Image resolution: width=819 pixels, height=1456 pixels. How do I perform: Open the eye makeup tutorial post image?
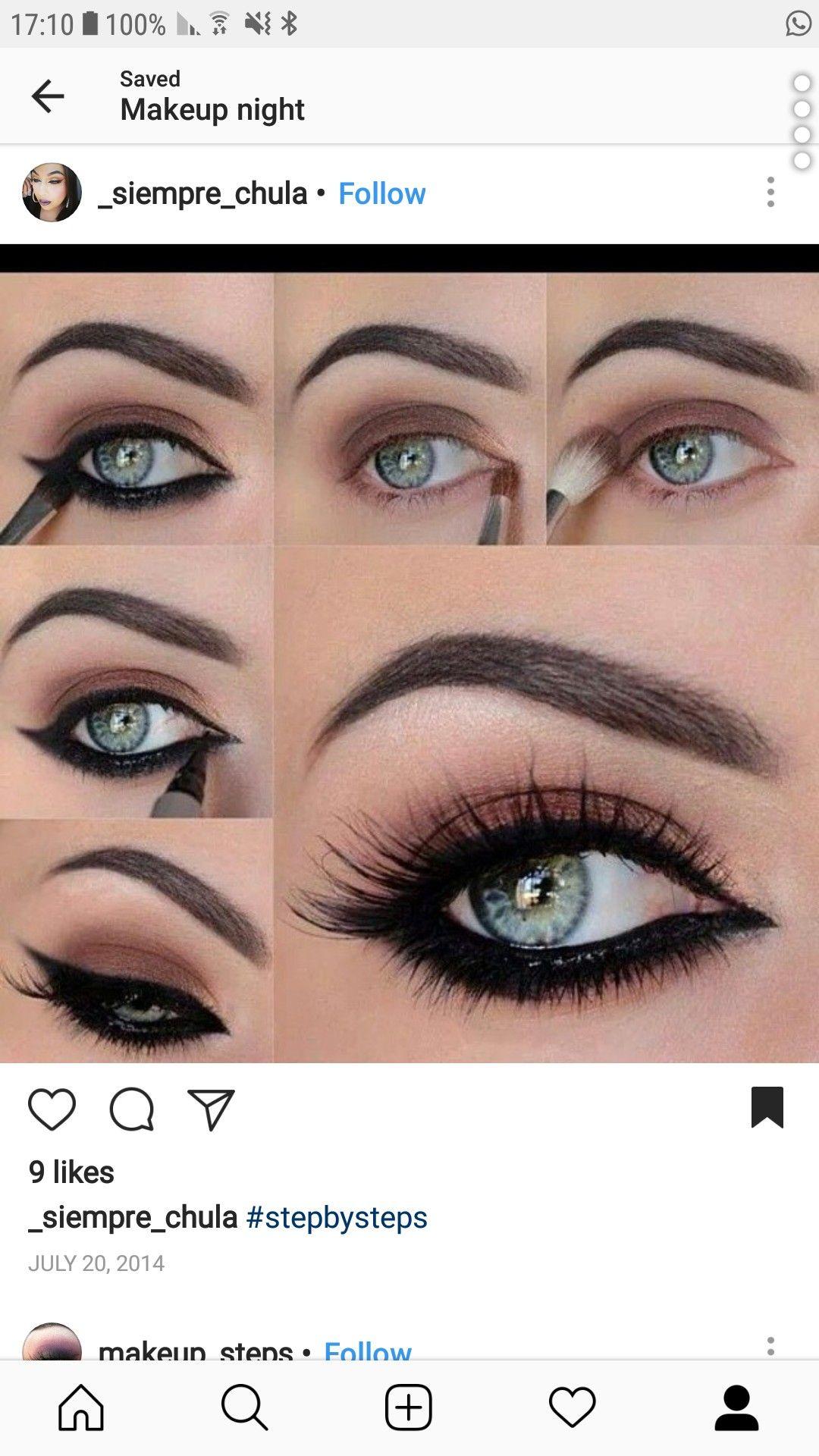pyautogui.click(x=409, y=667)
